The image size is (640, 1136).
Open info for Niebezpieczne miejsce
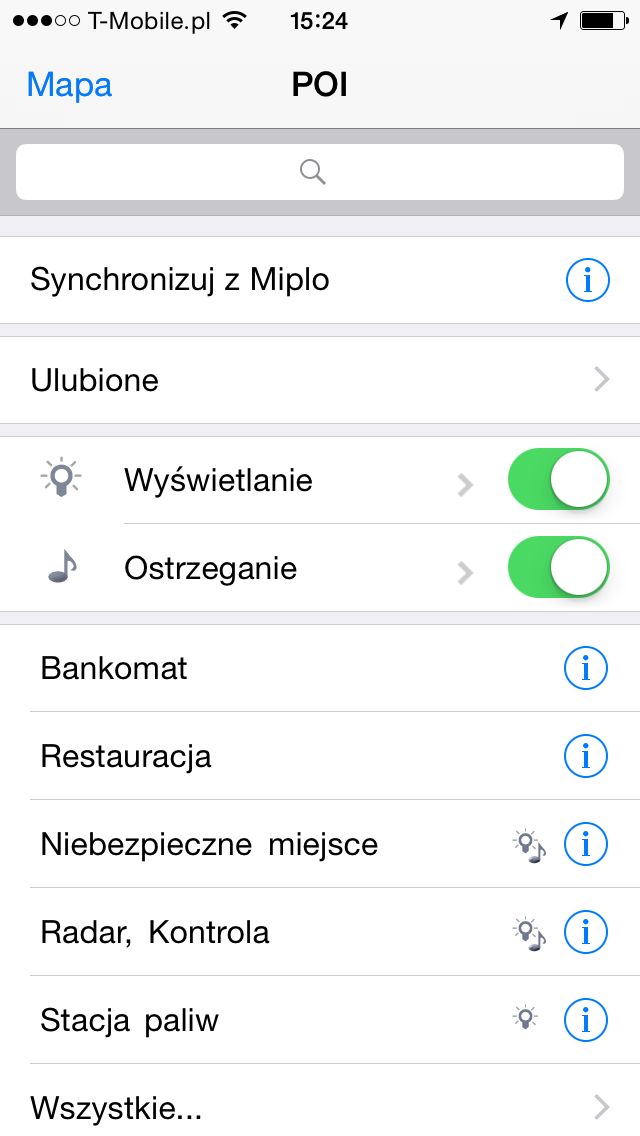coord(586,844)
